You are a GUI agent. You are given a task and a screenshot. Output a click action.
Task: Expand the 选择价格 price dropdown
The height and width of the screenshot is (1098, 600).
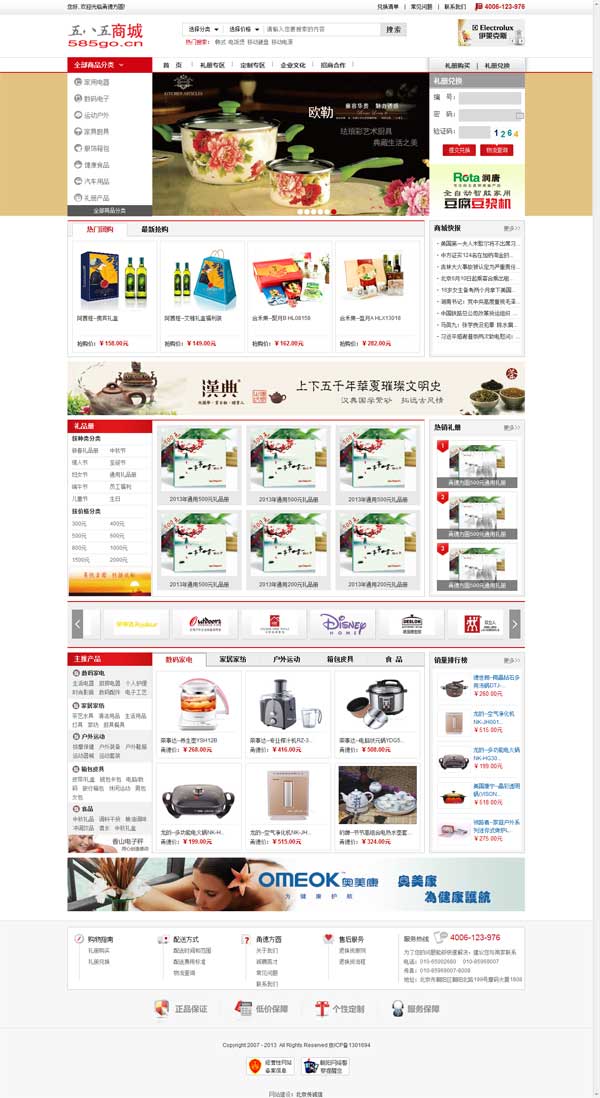click(x=244, y=30)
